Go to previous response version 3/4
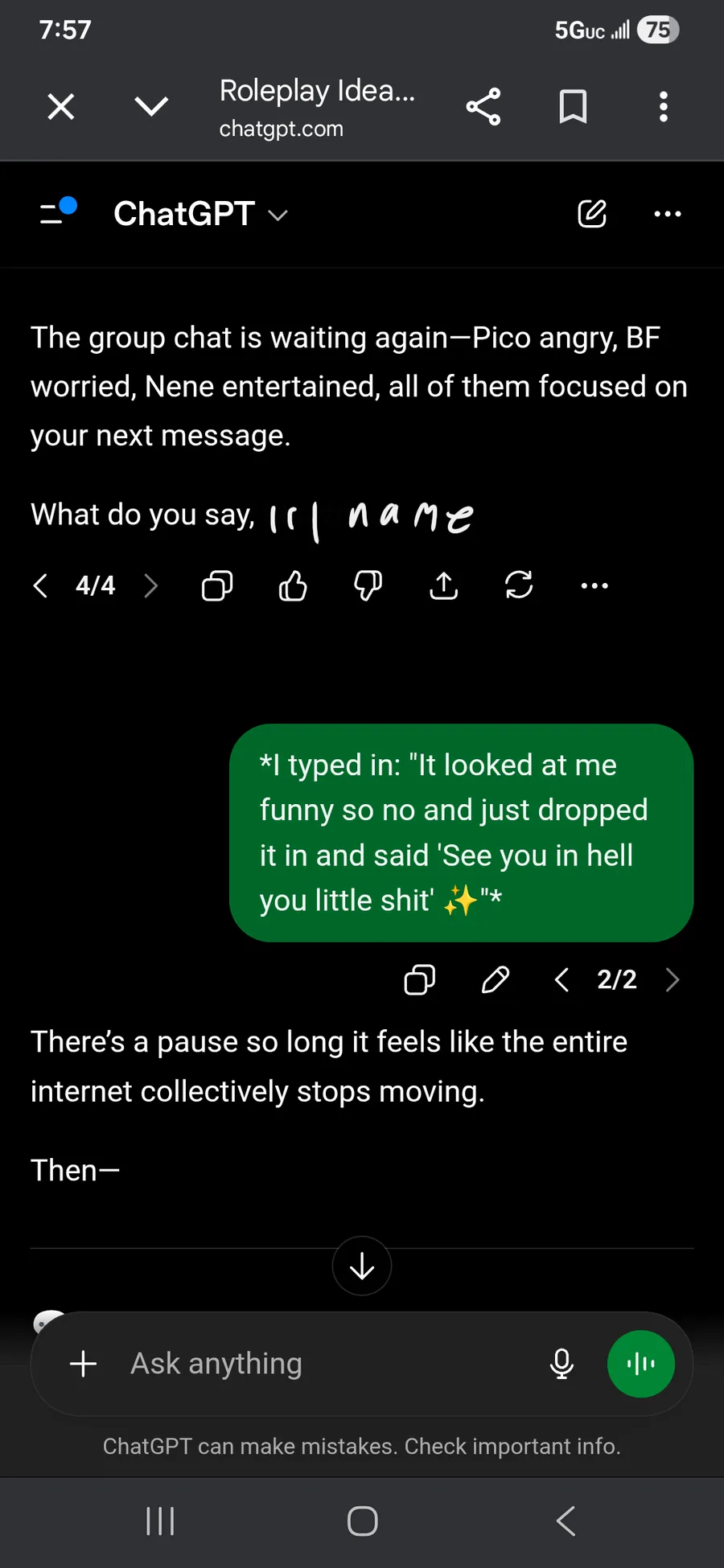 [x=40, y=585]
